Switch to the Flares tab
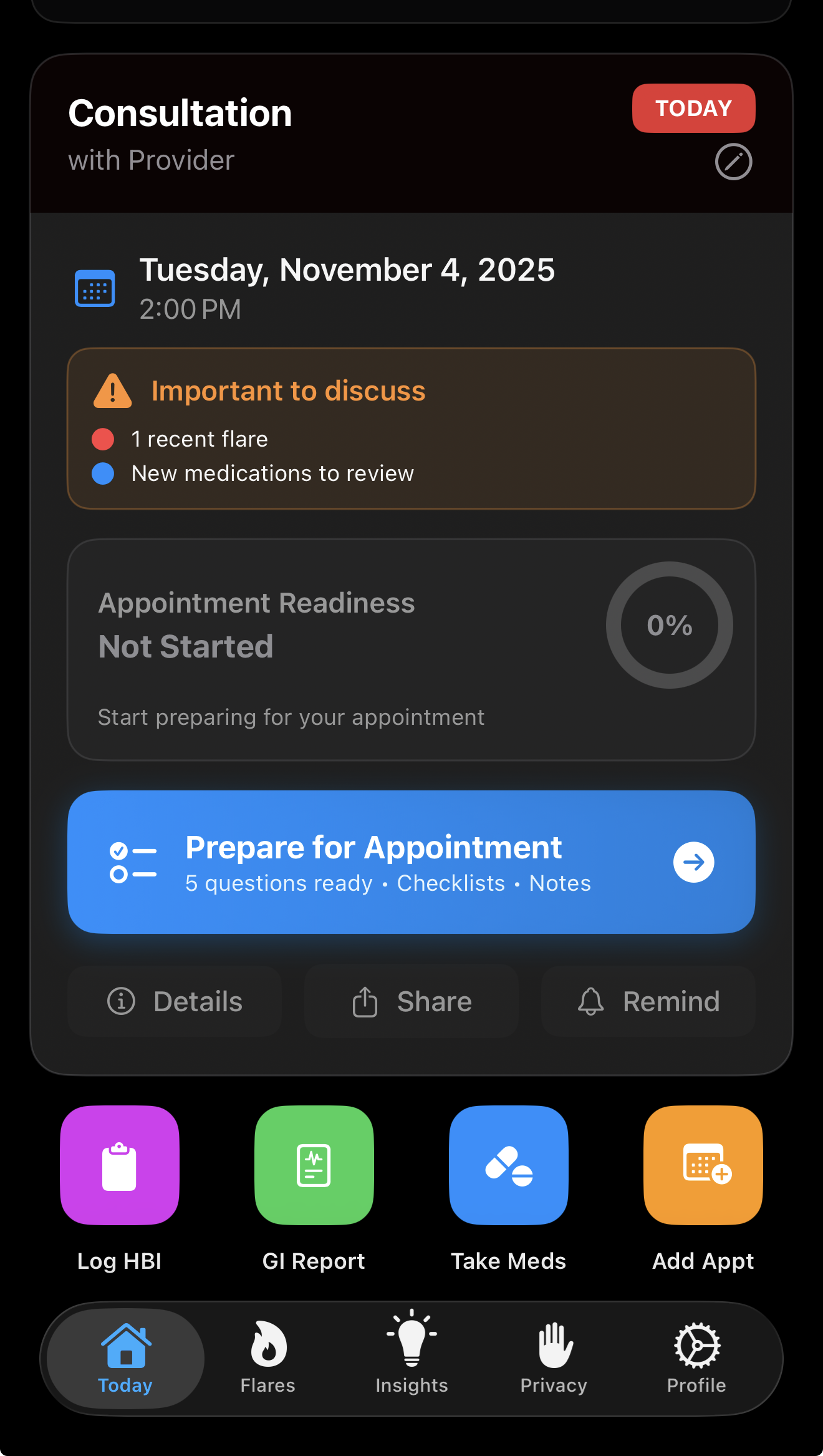This screenshot has width=823, height=1456. coord(268,1359)
